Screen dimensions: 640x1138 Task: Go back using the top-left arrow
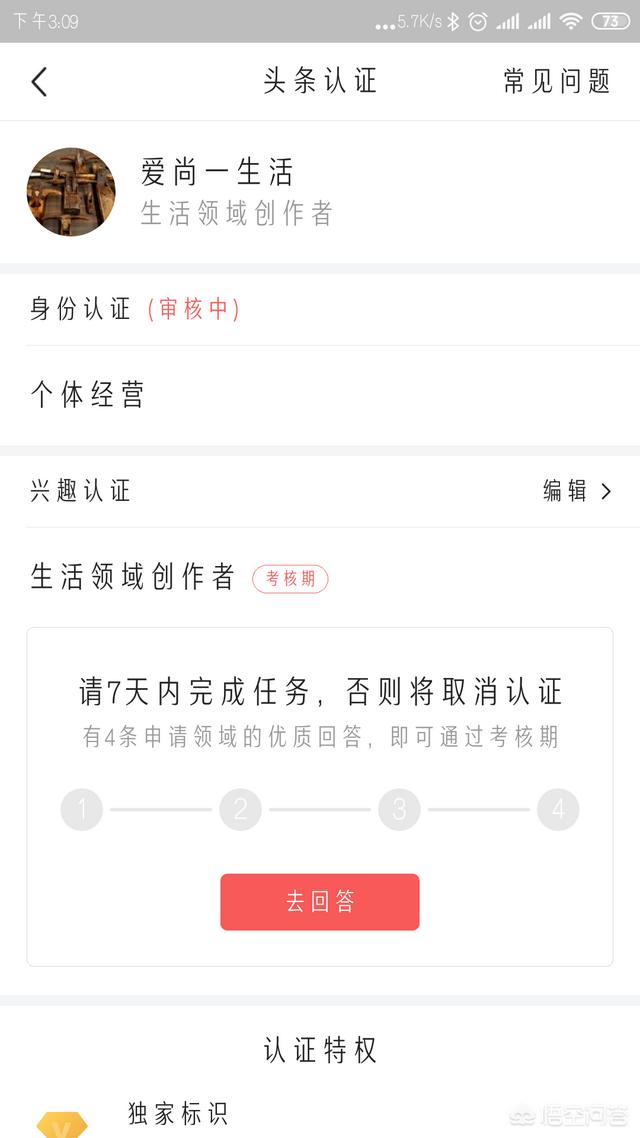click(x=39, y=81)
